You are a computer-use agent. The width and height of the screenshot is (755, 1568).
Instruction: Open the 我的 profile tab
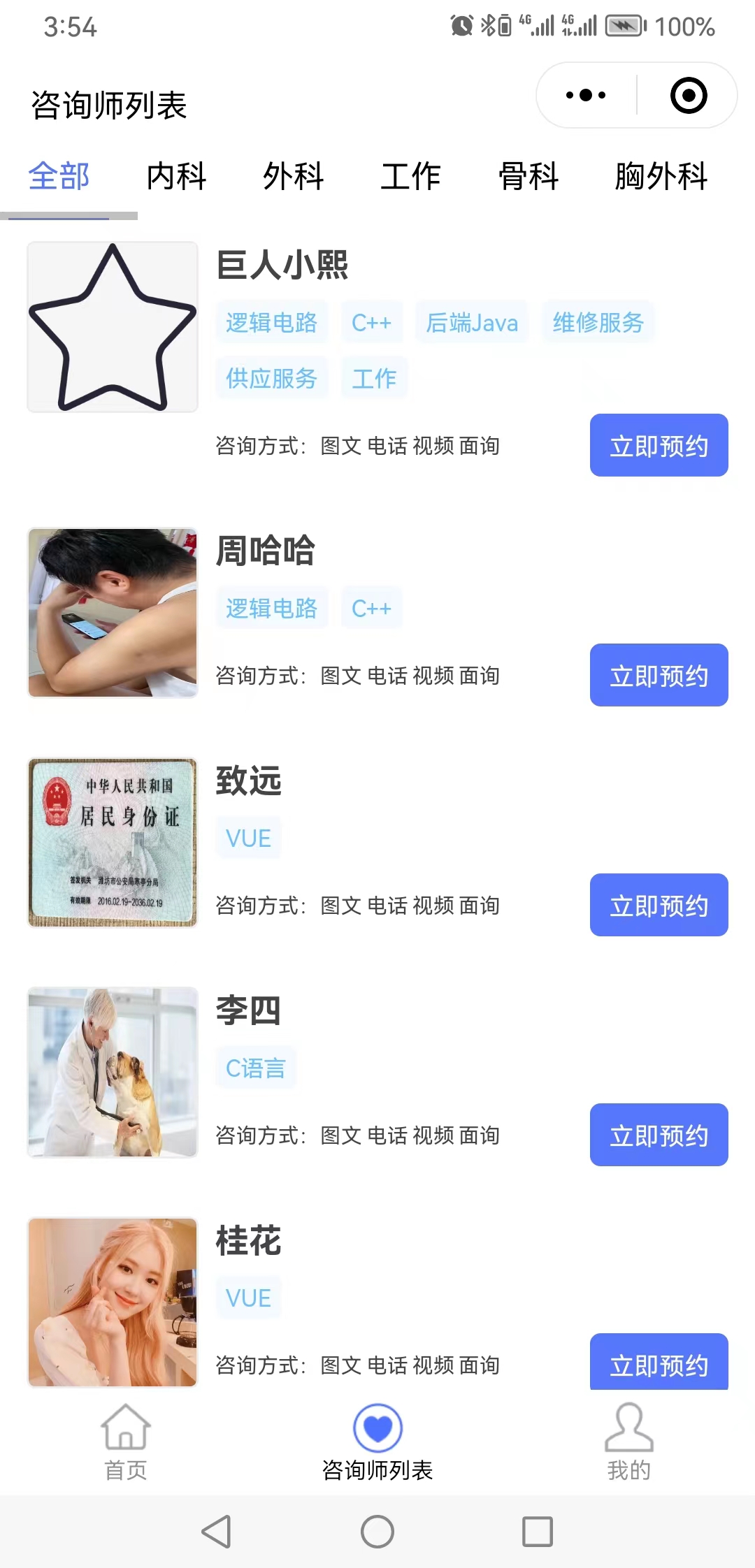click(628, 1442)
